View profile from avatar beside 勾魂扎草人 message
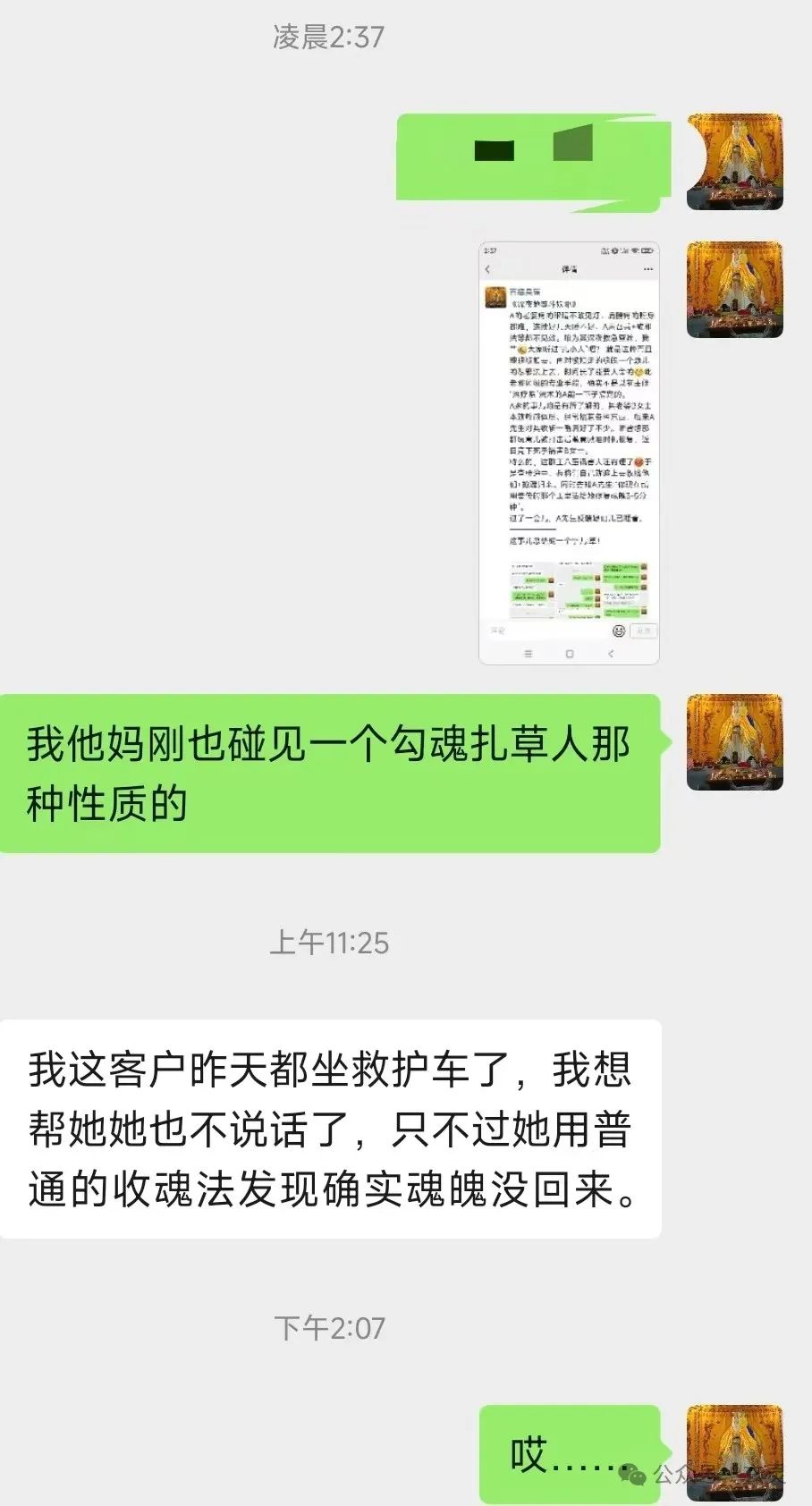The height and width of the screenshot is (1506, 812). tap(734, 742)
